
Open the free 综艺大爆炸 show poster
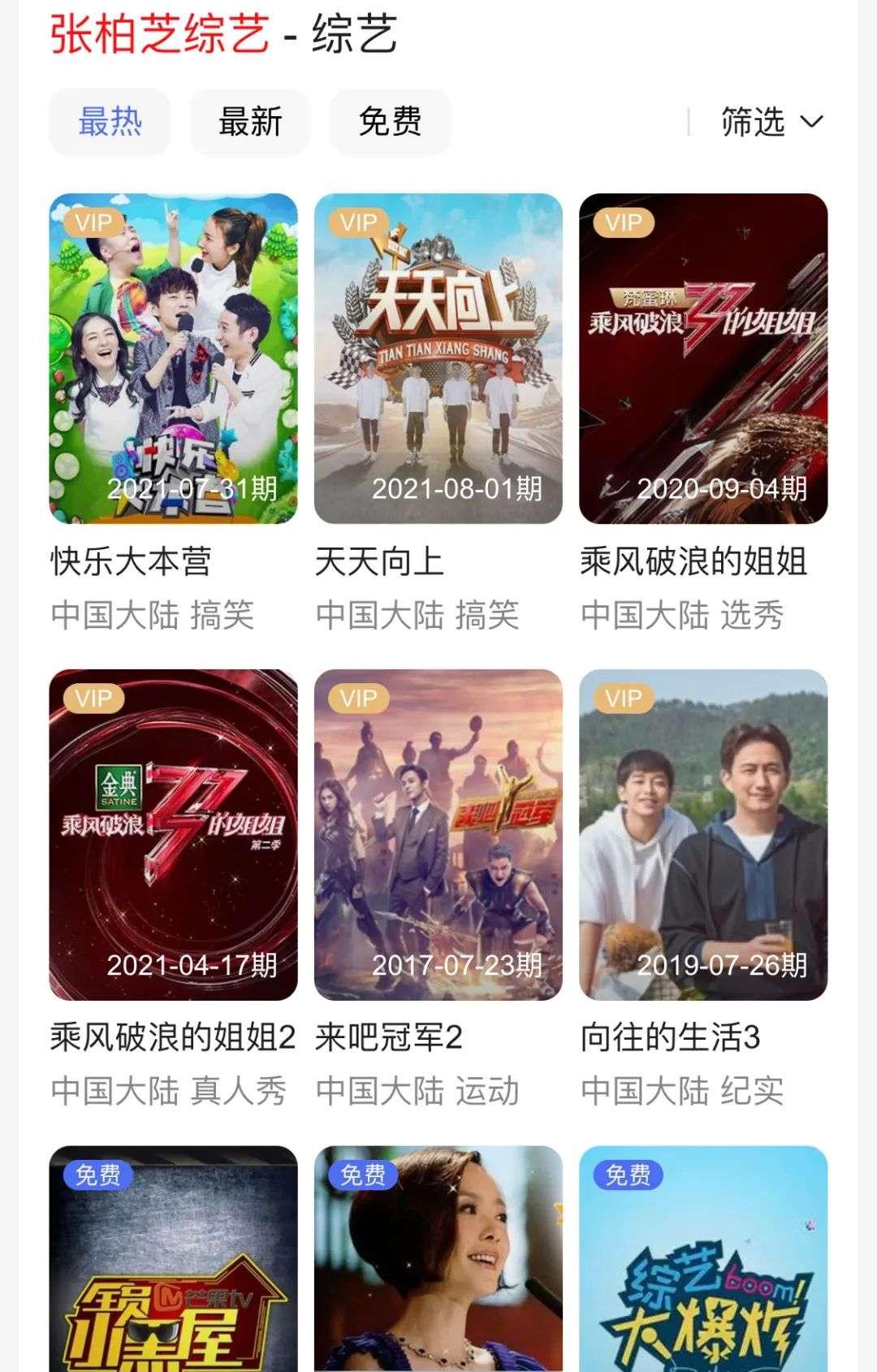pyautogui.click(x=702, y=1259)
